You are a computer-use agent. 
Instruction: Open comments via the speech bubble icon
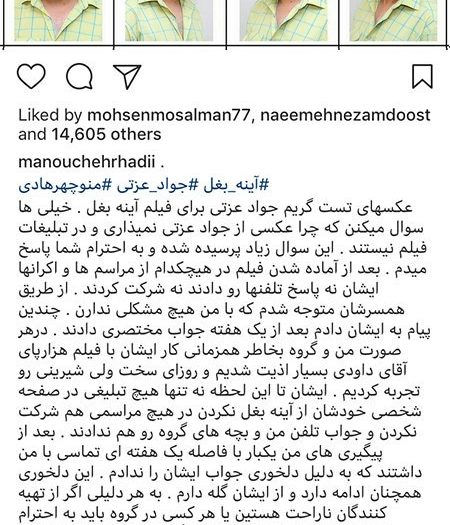tap(79, 76)
